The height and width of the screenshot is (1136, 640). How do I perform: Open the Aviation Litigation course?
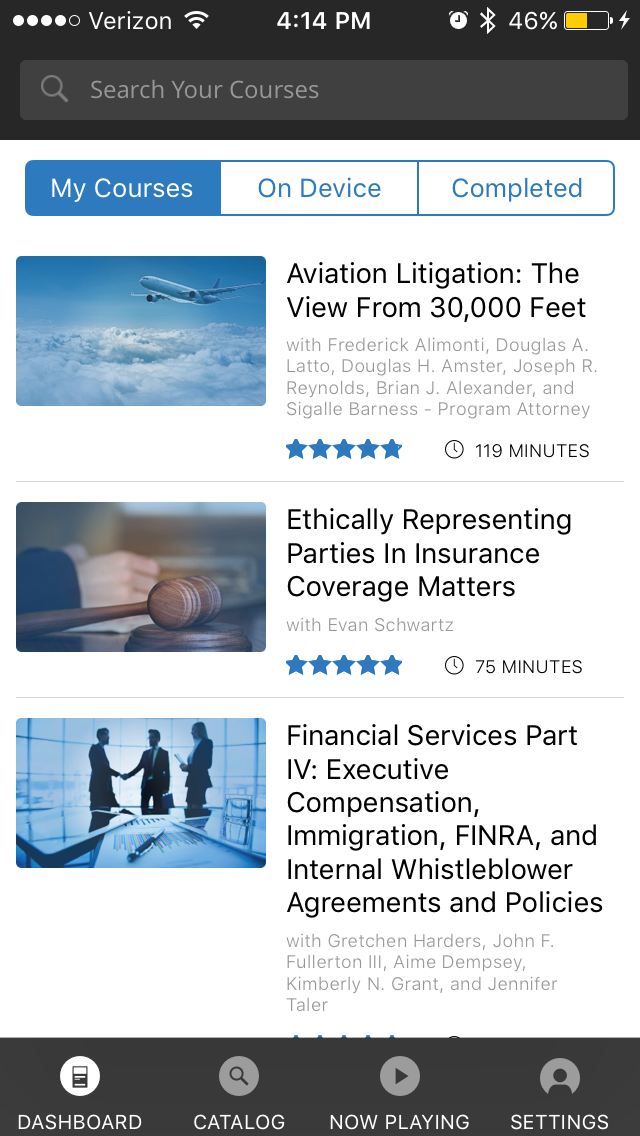click(435, 291)
